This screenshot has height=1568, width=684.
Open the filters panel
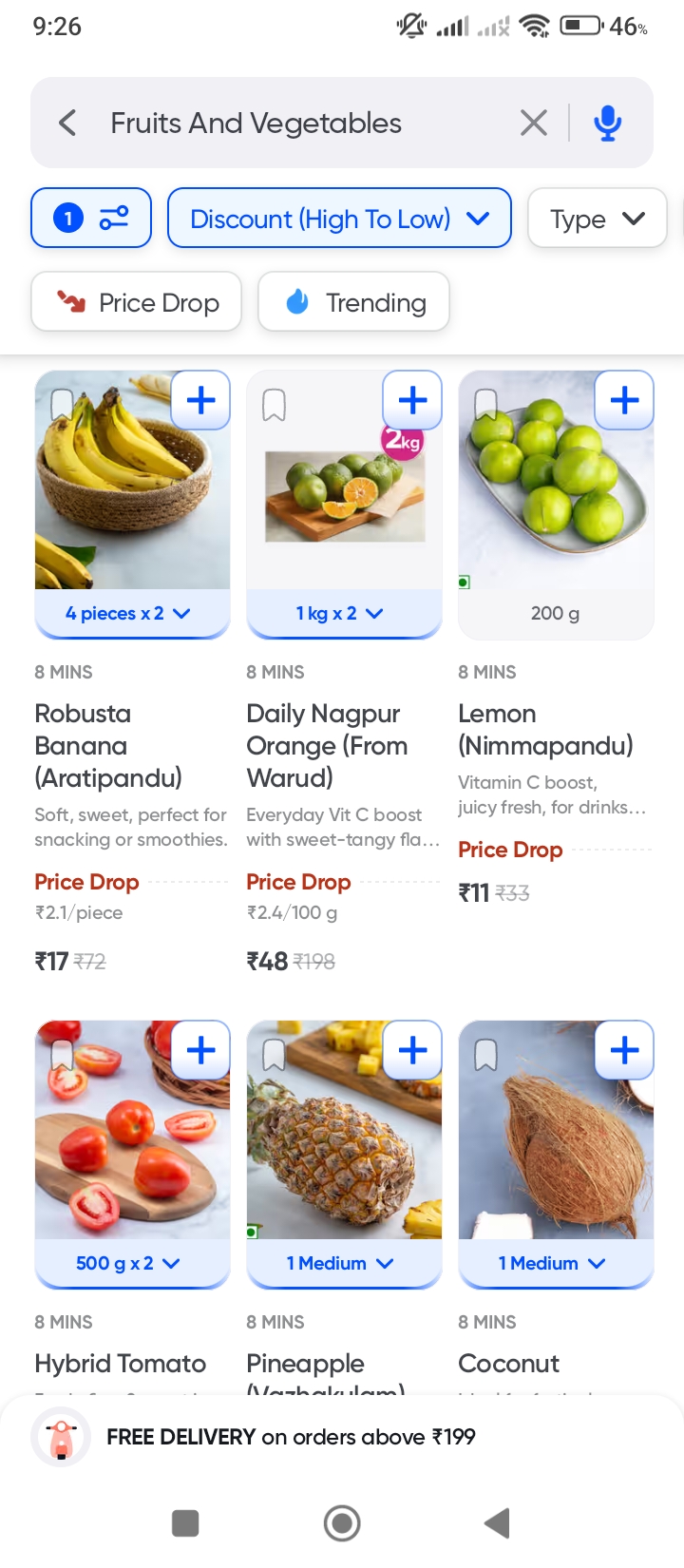point(91,219)
